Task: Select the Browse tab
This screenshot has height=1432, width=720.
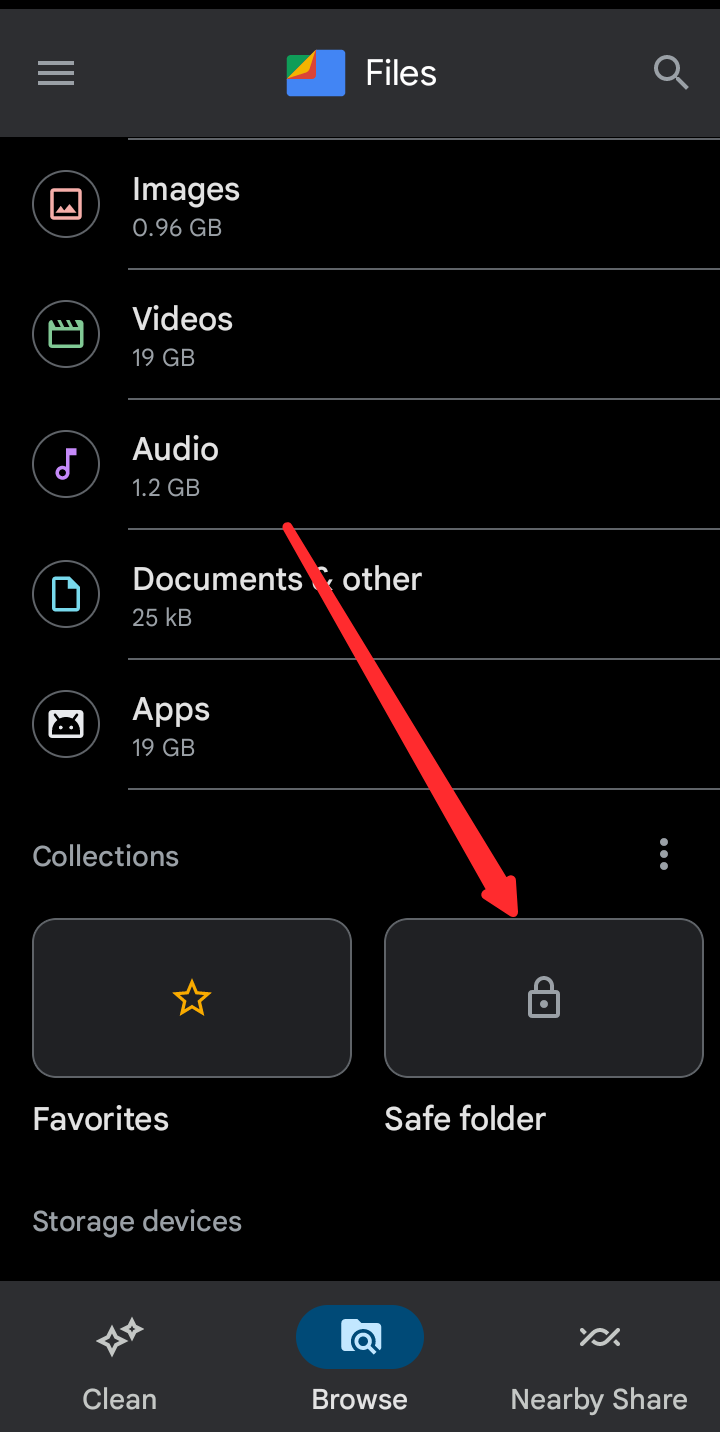Action: pos(360,1357)
